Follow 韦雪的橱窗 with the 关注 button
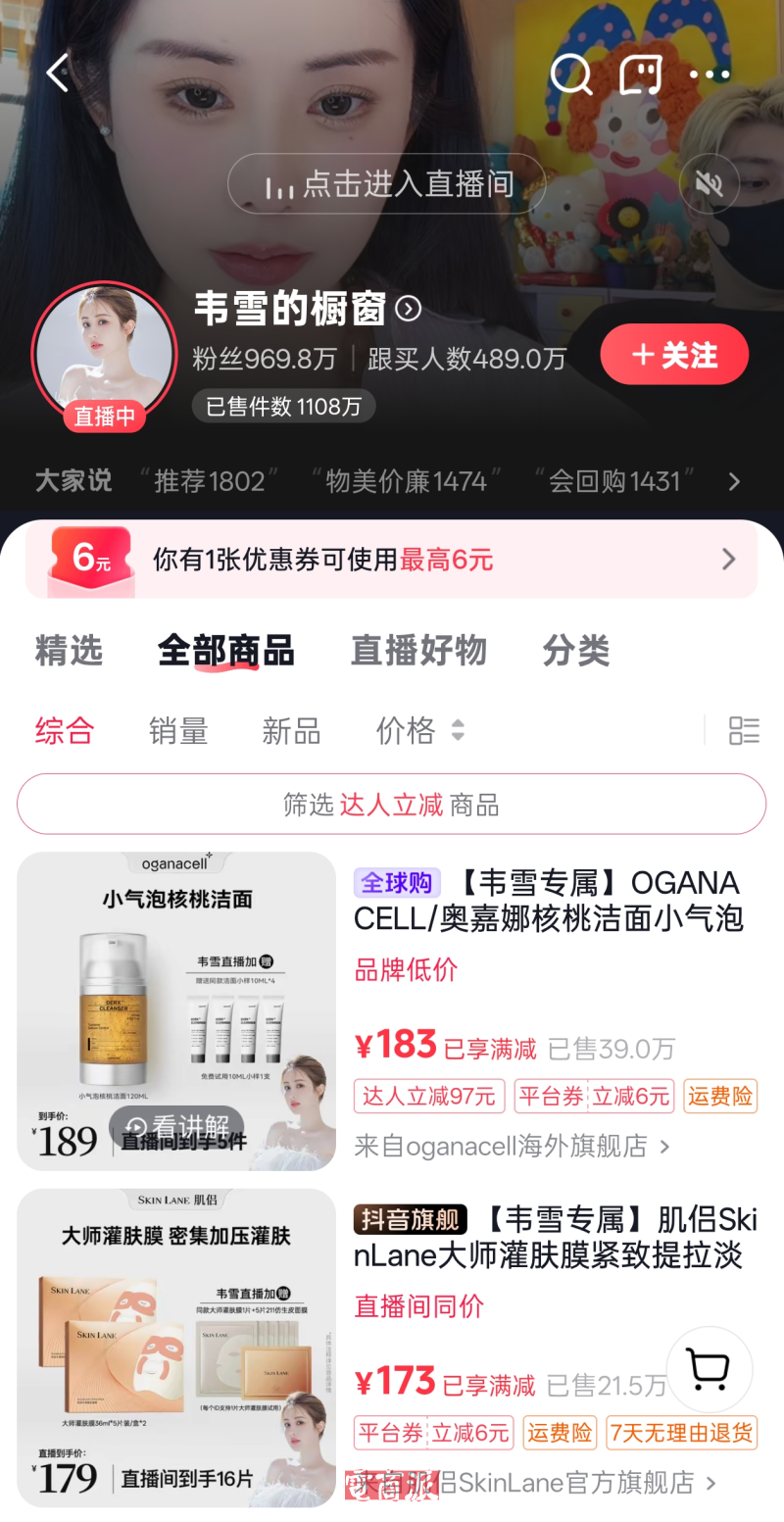Image resolution: width=784 pixels, height=1522 pixels. pyautogui.click(x=674, y=355)
